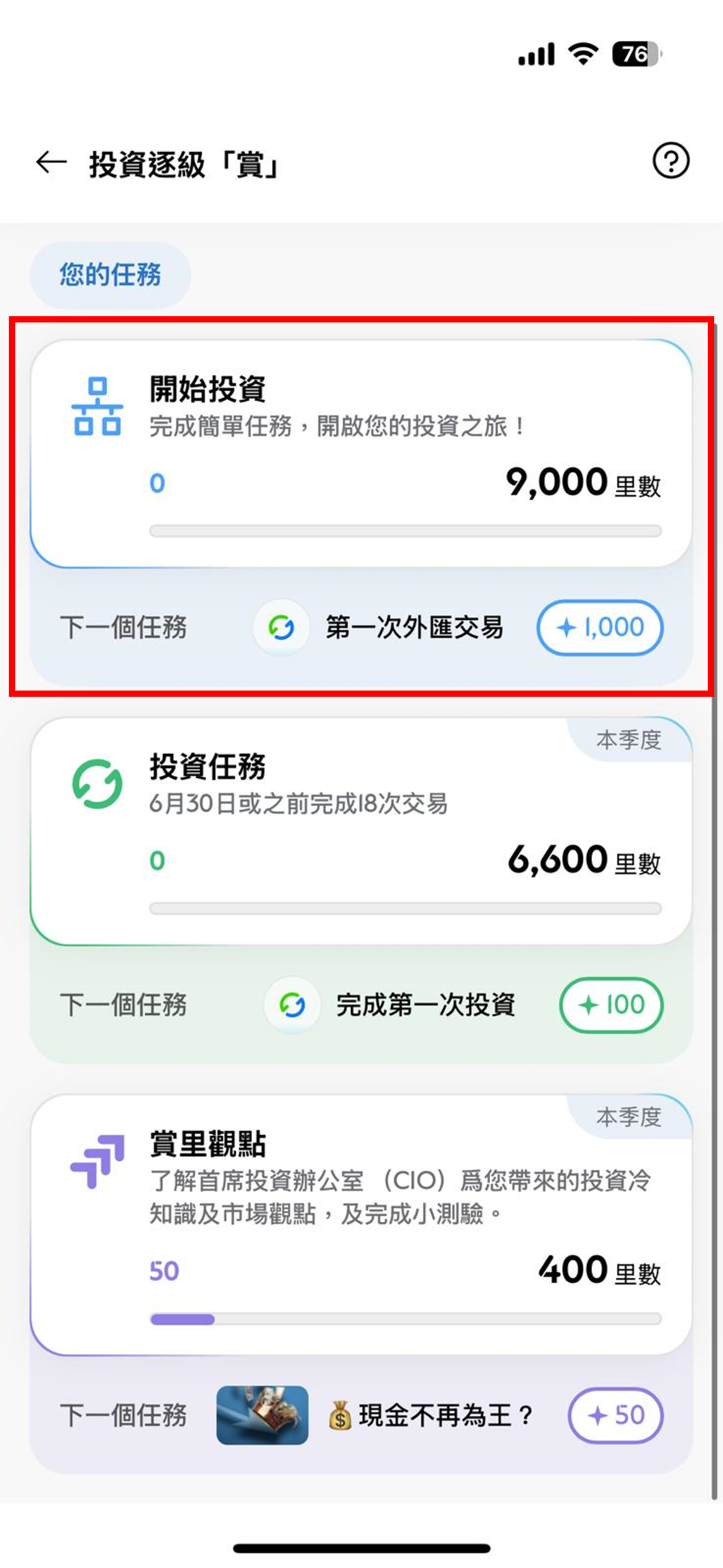Expand the 開始投資 mission card
This screenshot has width=723, height=1568.
[x=361, y=453]
